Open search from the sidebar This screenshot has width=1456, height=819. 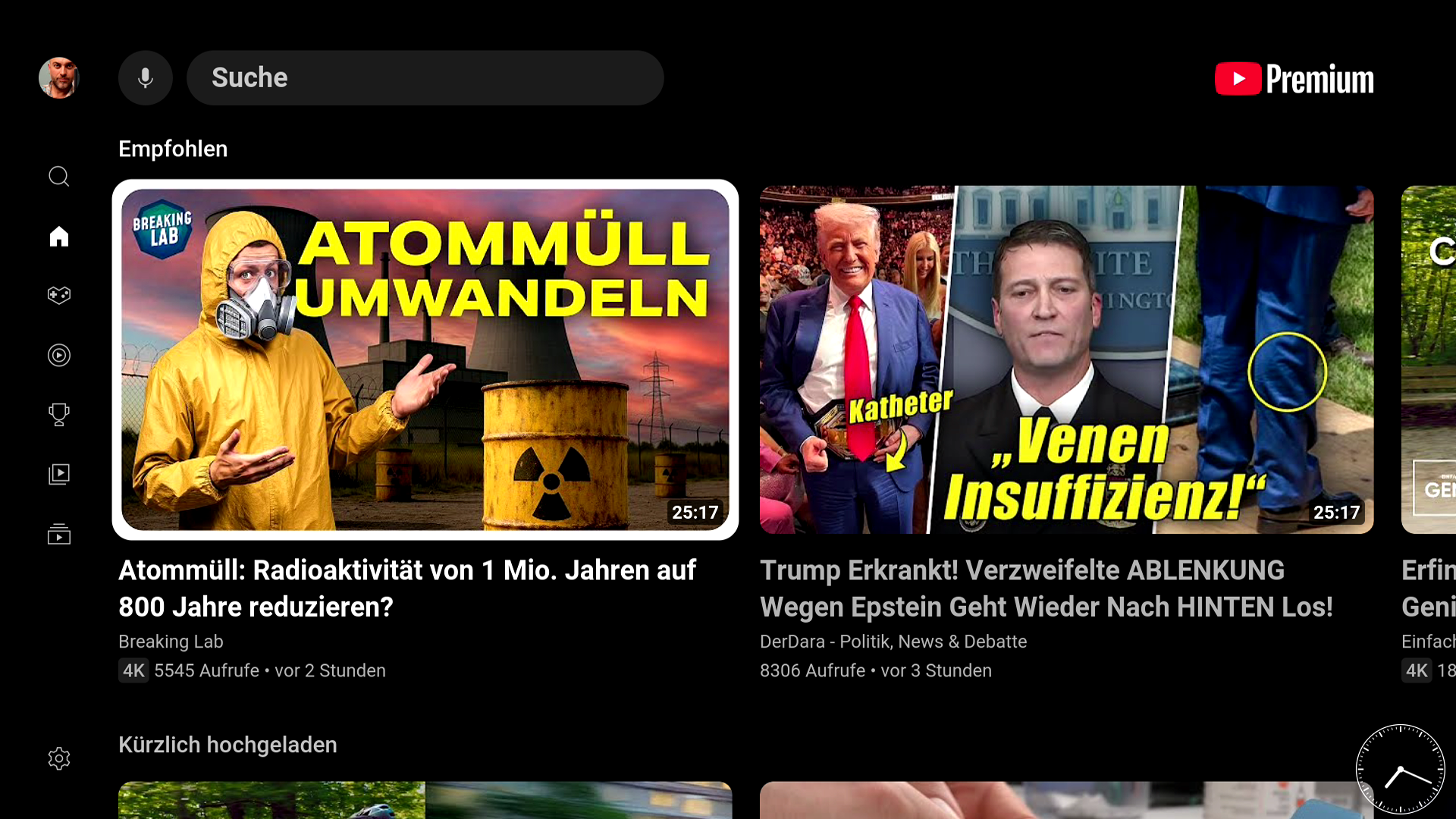58,176
